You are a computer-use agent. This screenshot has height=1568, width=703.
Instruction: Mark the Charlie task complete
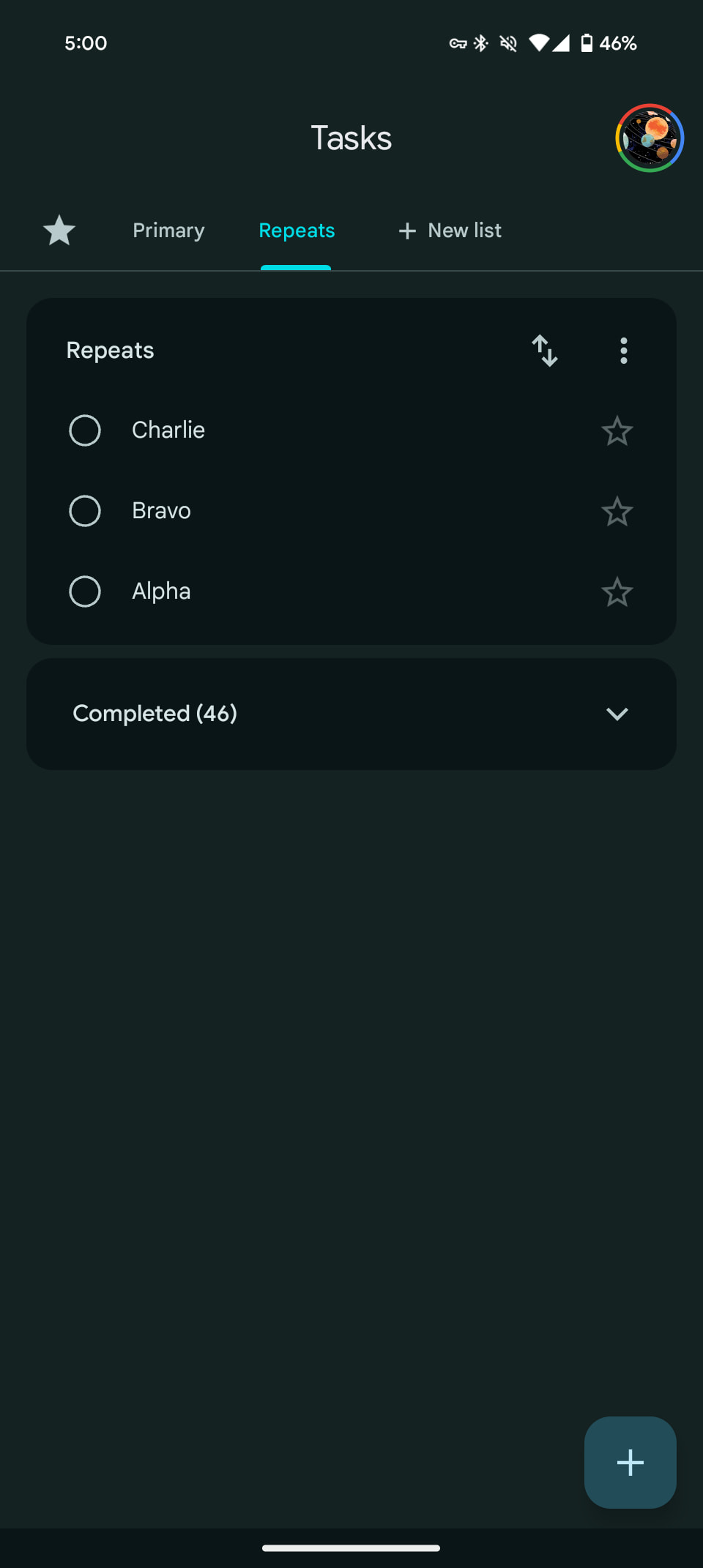coord(85,430)
